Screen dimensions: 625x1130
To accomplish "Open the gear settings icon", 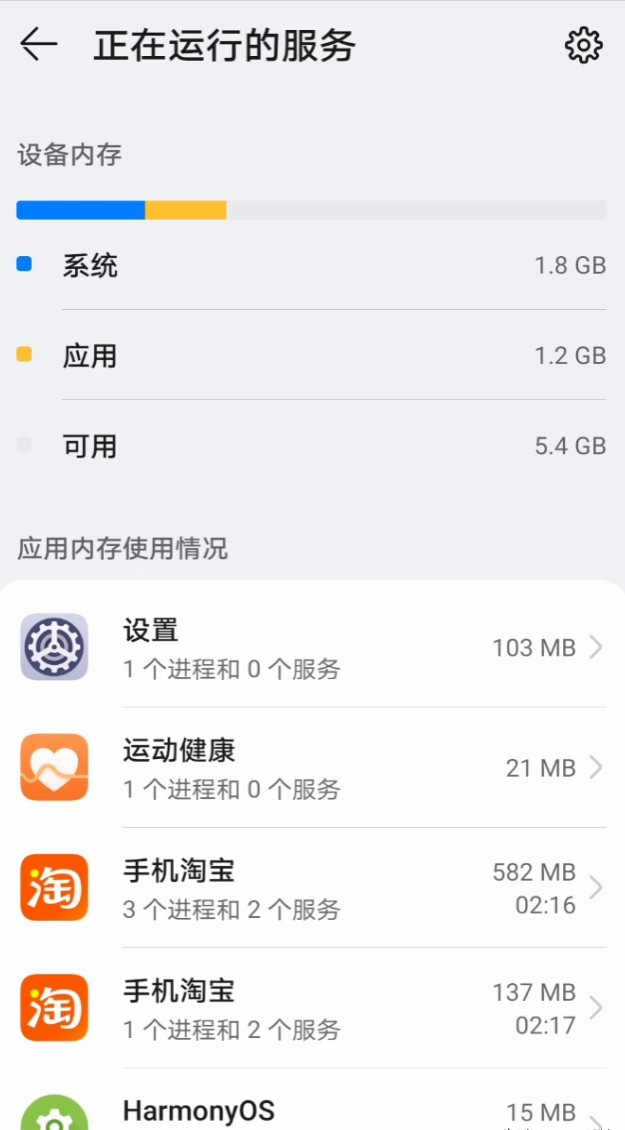I will (583, 45).
